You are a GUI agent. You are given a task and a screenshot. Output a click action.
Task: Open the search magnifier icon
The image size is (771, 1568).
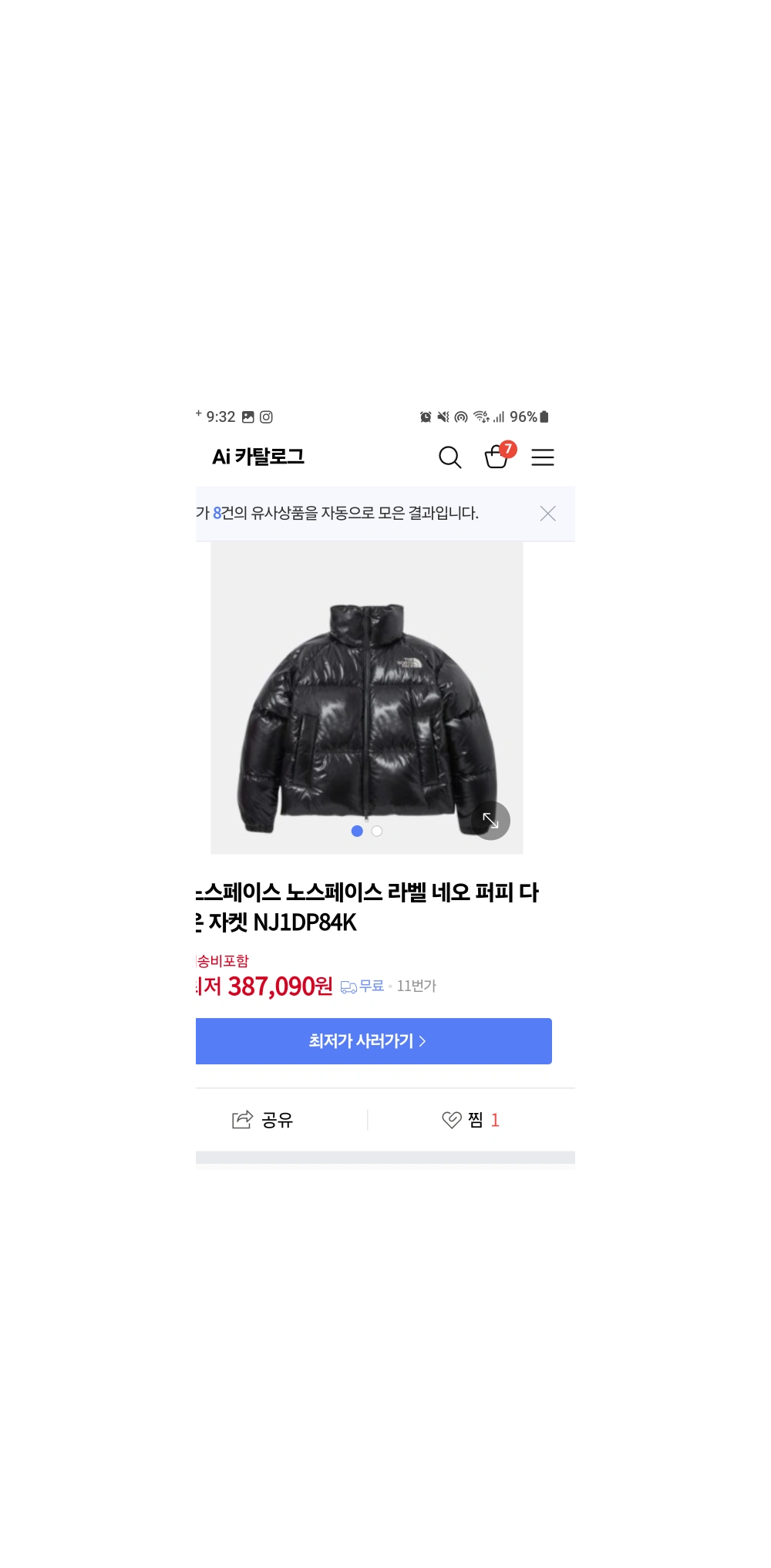pos(449,457)
